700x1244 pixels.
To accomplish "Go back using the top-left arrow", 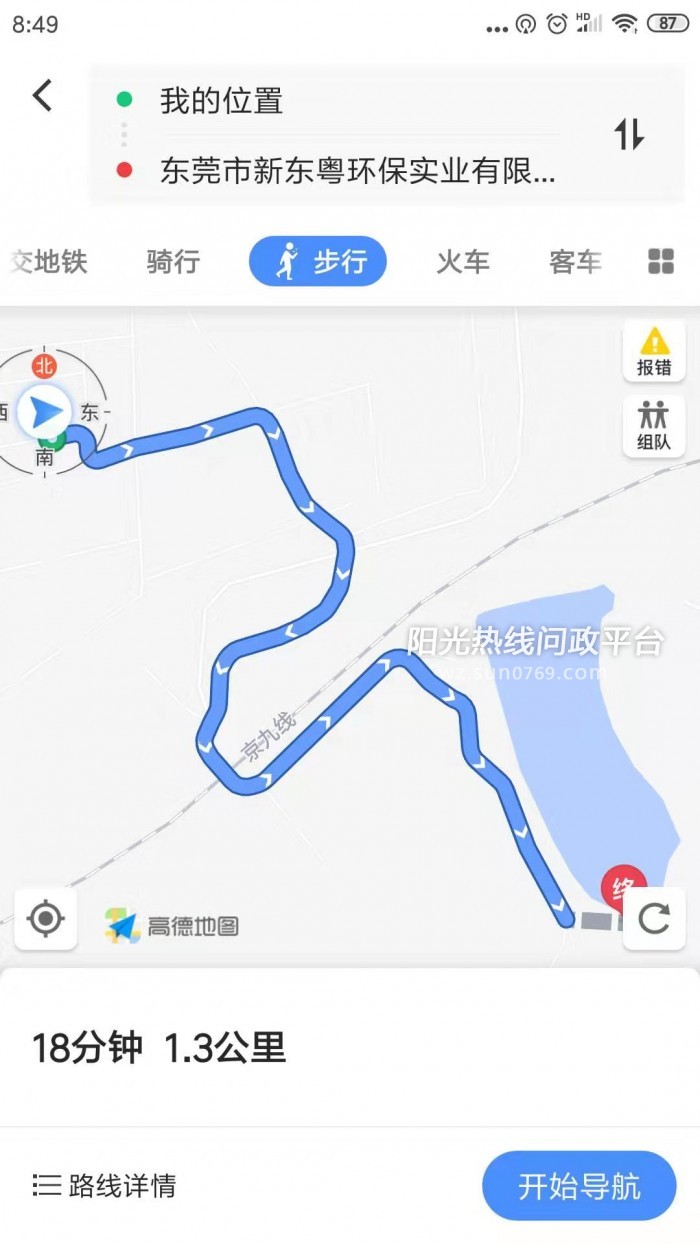I will click(x=42, y=96).
